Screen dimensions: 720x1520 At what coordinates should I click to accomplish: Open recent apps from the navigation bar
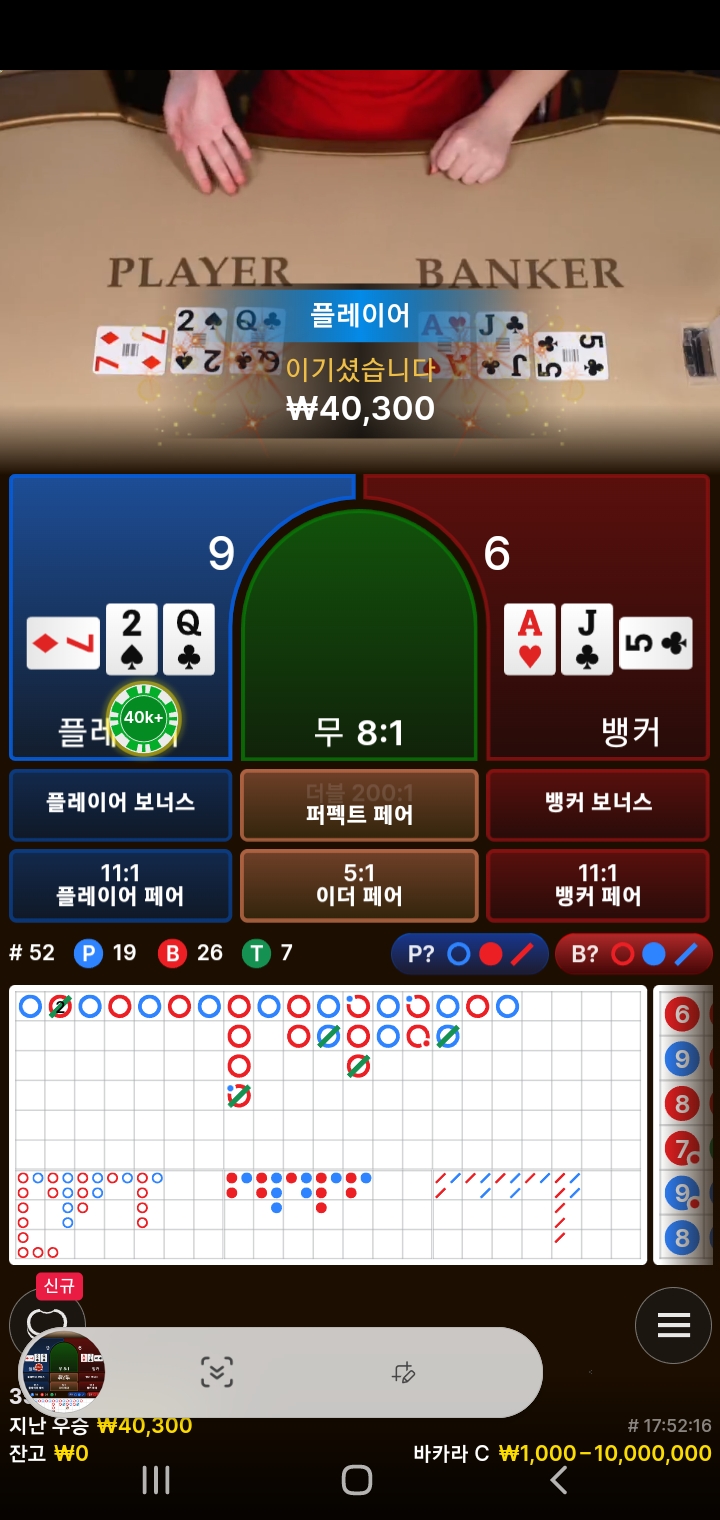(156, 1480)
